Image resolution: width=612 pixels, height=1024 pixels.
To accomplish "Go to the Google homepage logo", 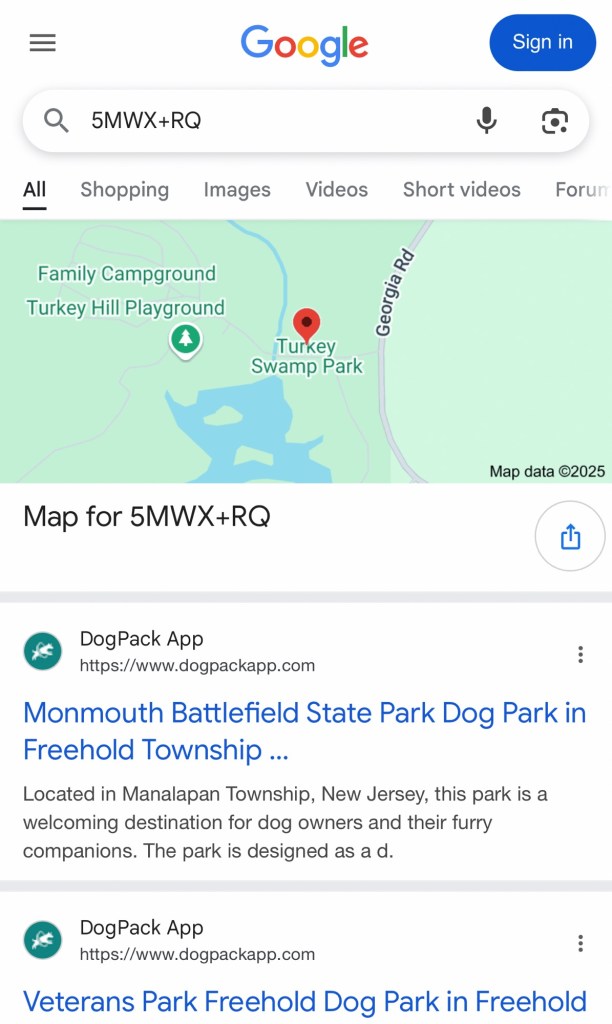I will click(x=305, y=44).
